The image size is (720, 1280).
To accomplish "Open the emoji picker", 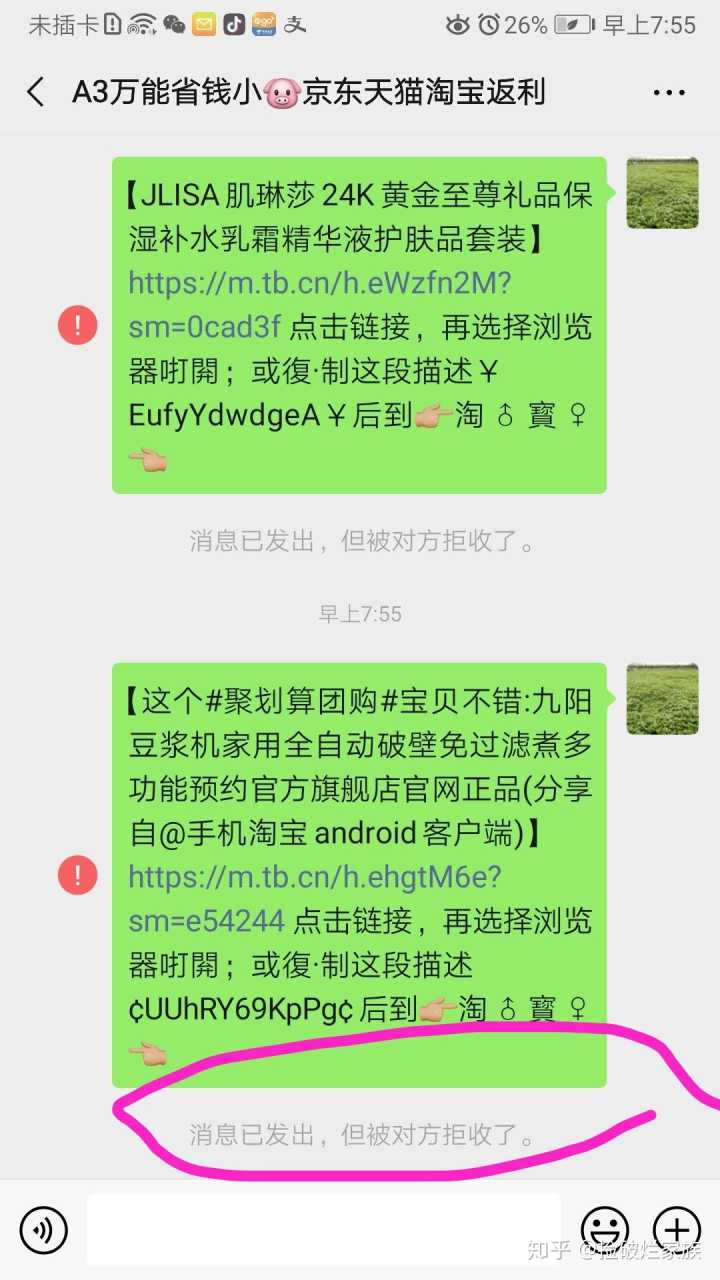I will tap(605, 1229).
